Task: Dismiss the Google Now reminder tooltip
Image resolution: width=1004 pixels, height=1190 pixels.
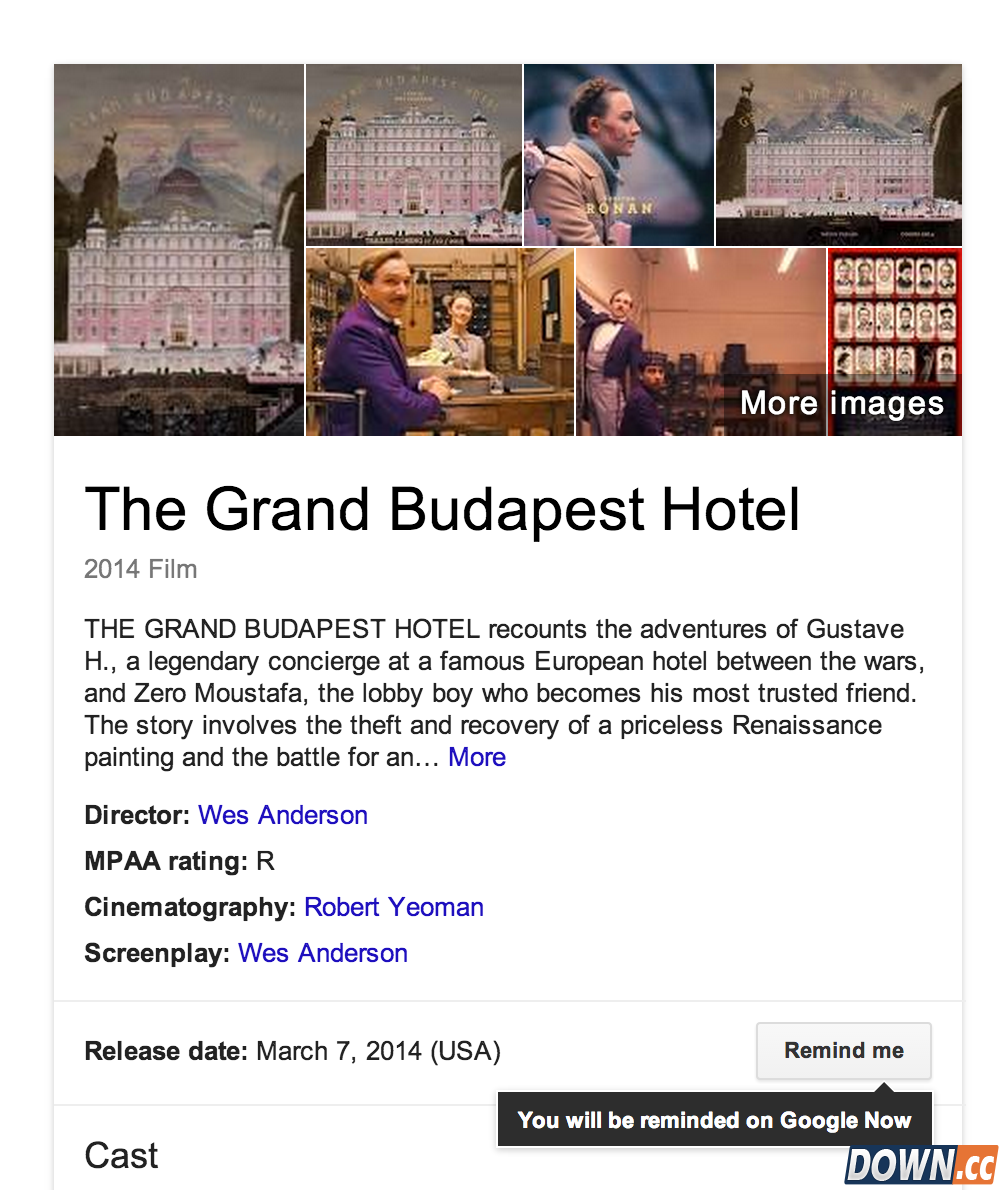Action: [x=714, y=1120]
